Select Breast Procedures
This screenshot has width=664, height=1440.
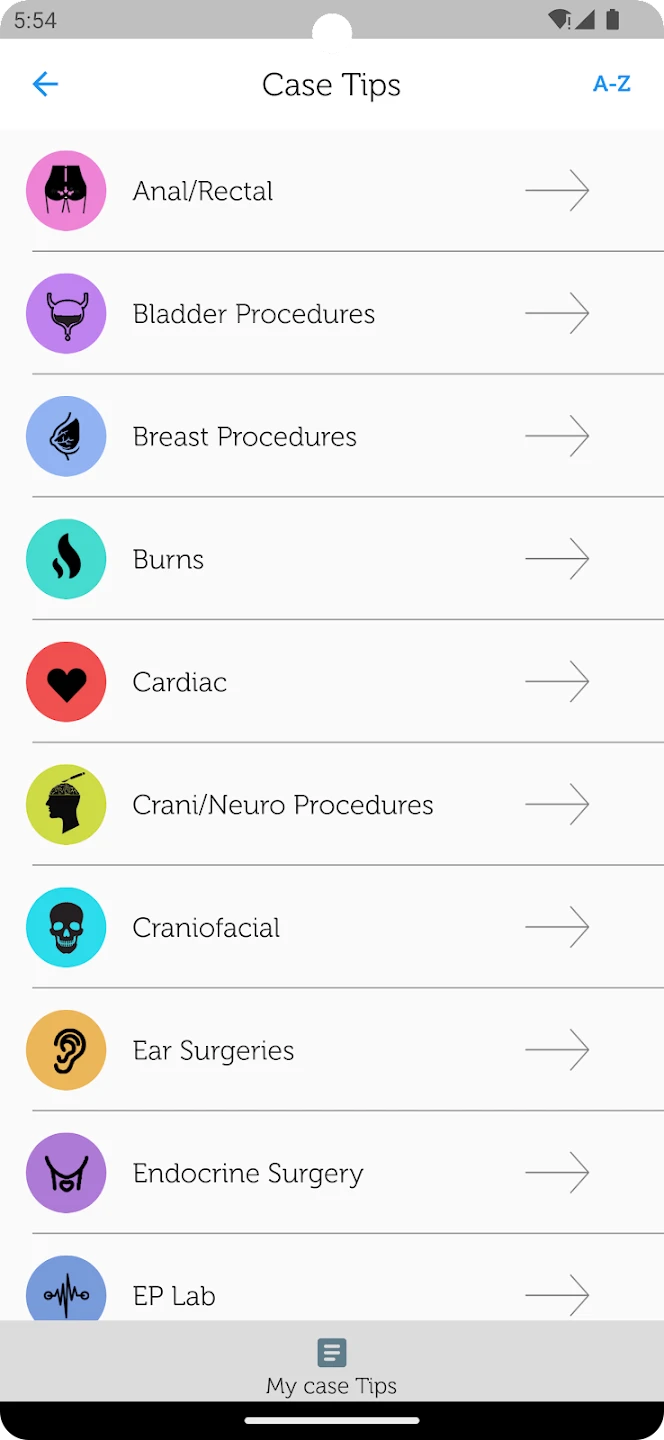[330, 437]
